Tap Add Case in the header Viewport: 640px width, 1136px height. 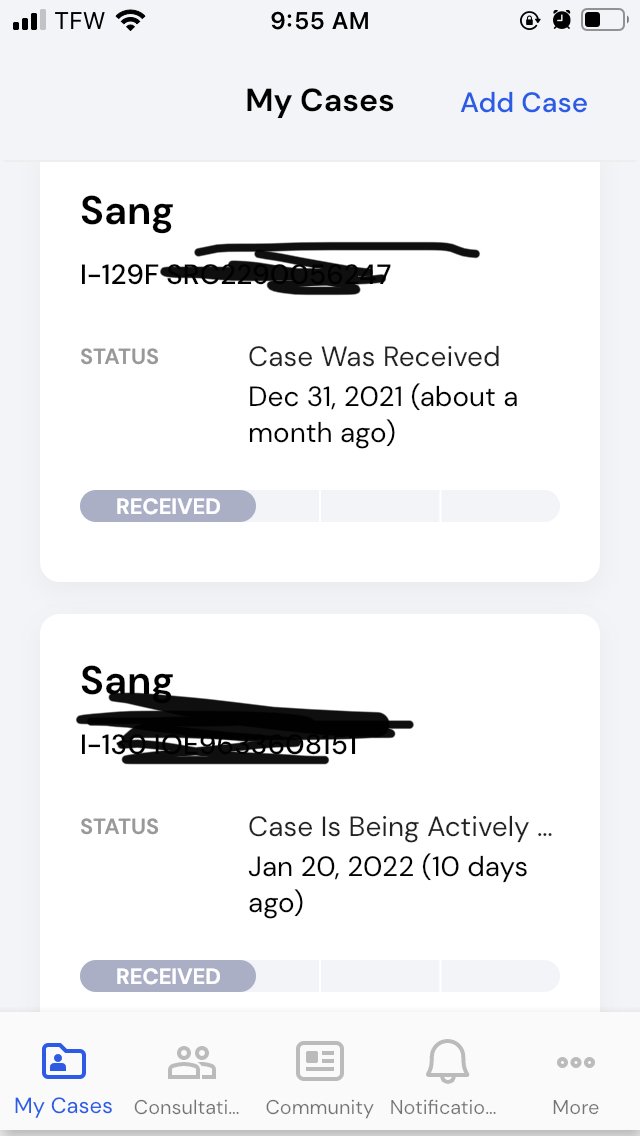click(x=523, y=102)
